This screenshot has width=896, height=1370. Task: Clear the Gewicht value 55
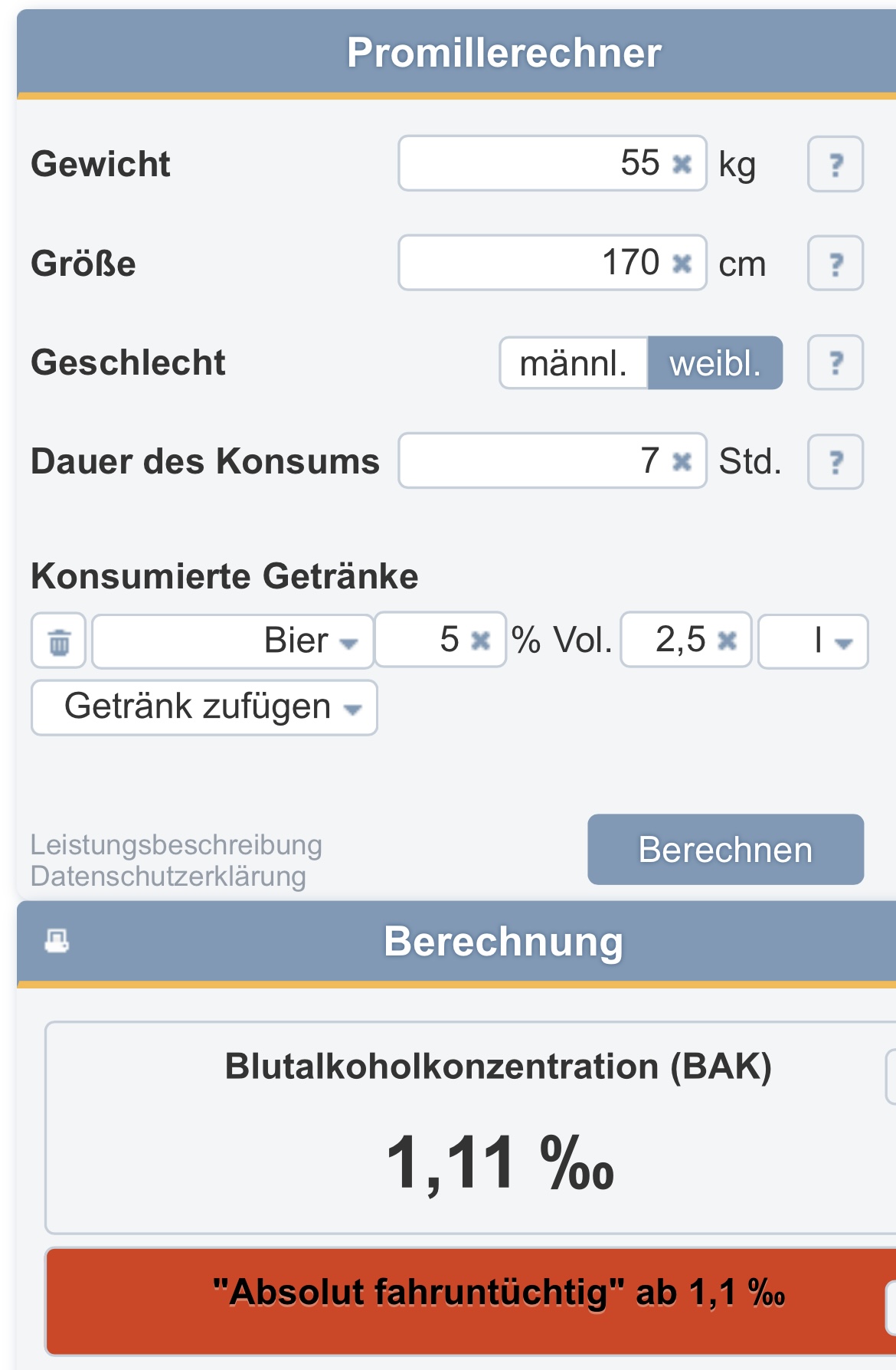tap(682, 164)
